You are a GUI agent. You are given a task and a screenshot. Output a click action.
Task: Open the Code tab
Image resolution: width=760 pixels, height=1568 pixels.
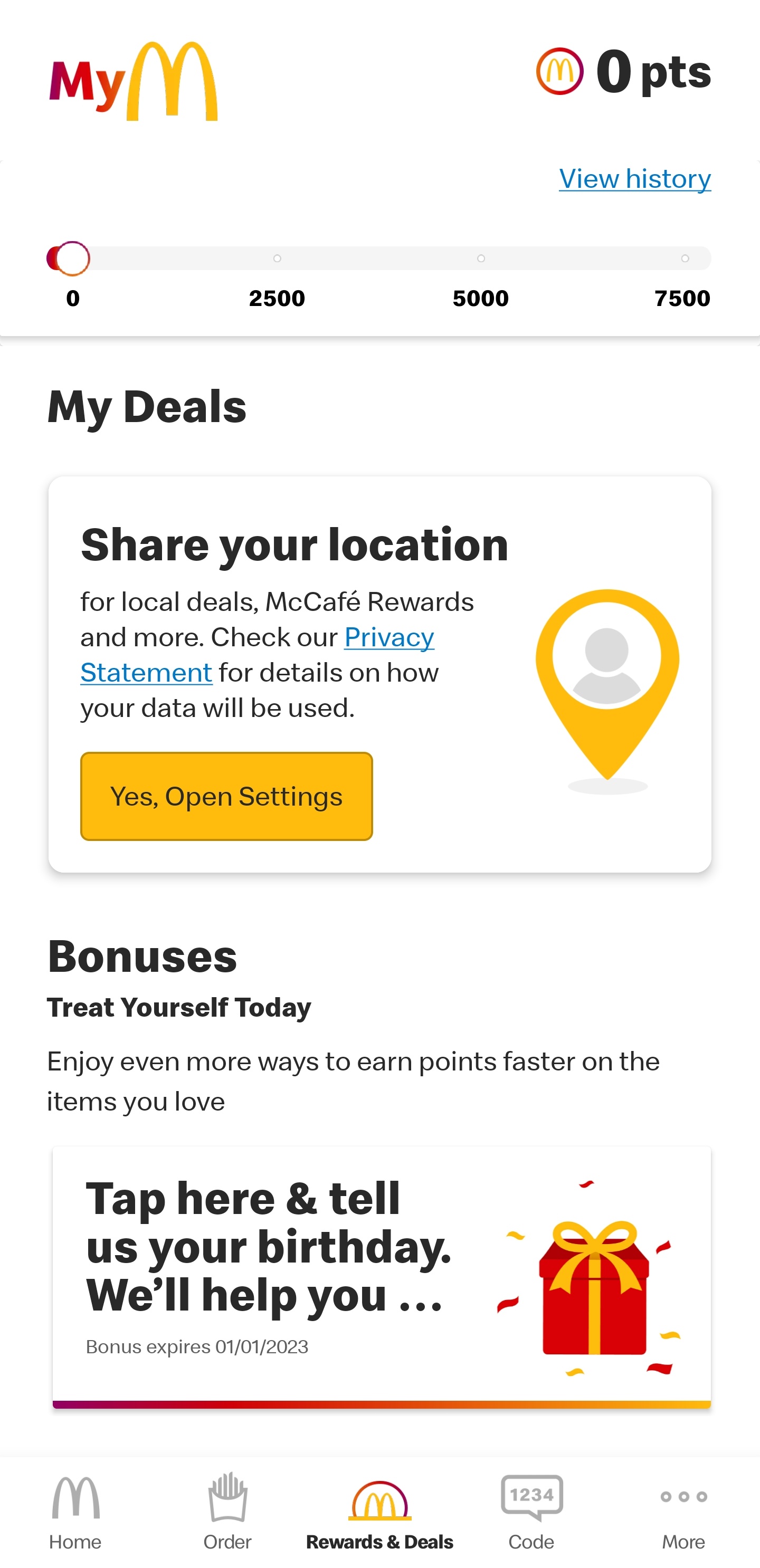point(531,1513)
